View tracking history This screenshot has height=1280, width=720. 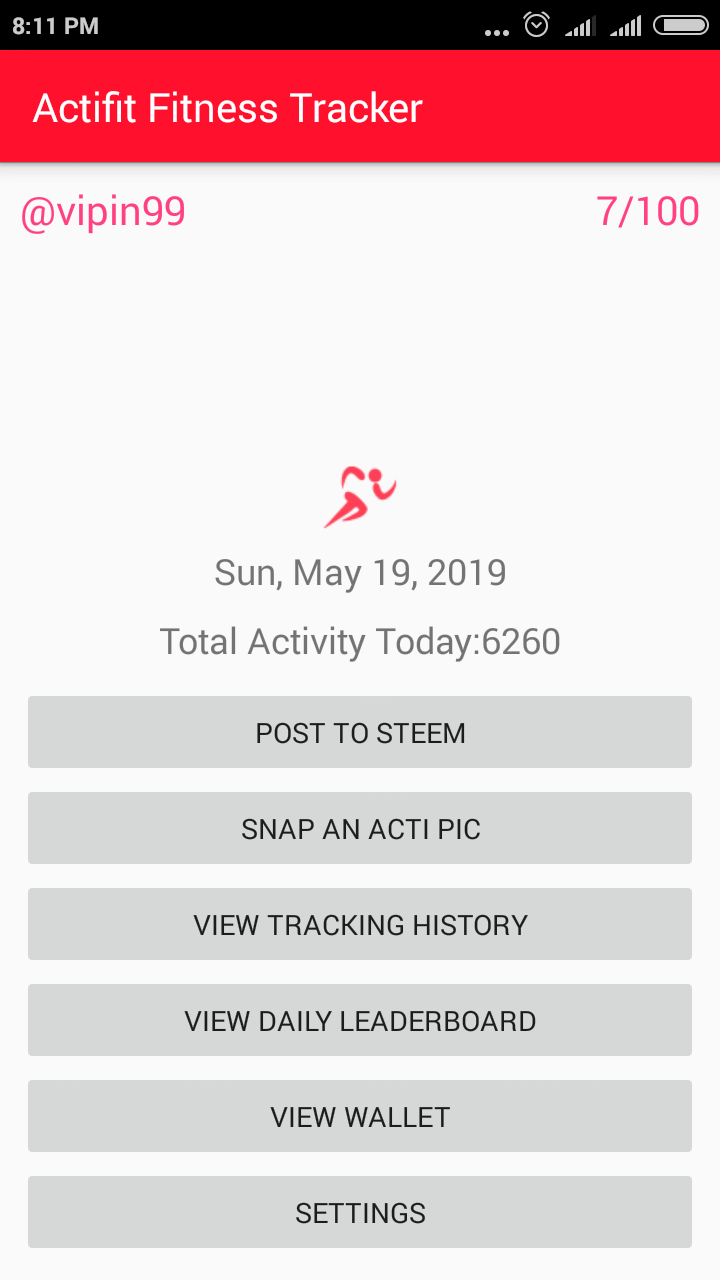(360, 924)
